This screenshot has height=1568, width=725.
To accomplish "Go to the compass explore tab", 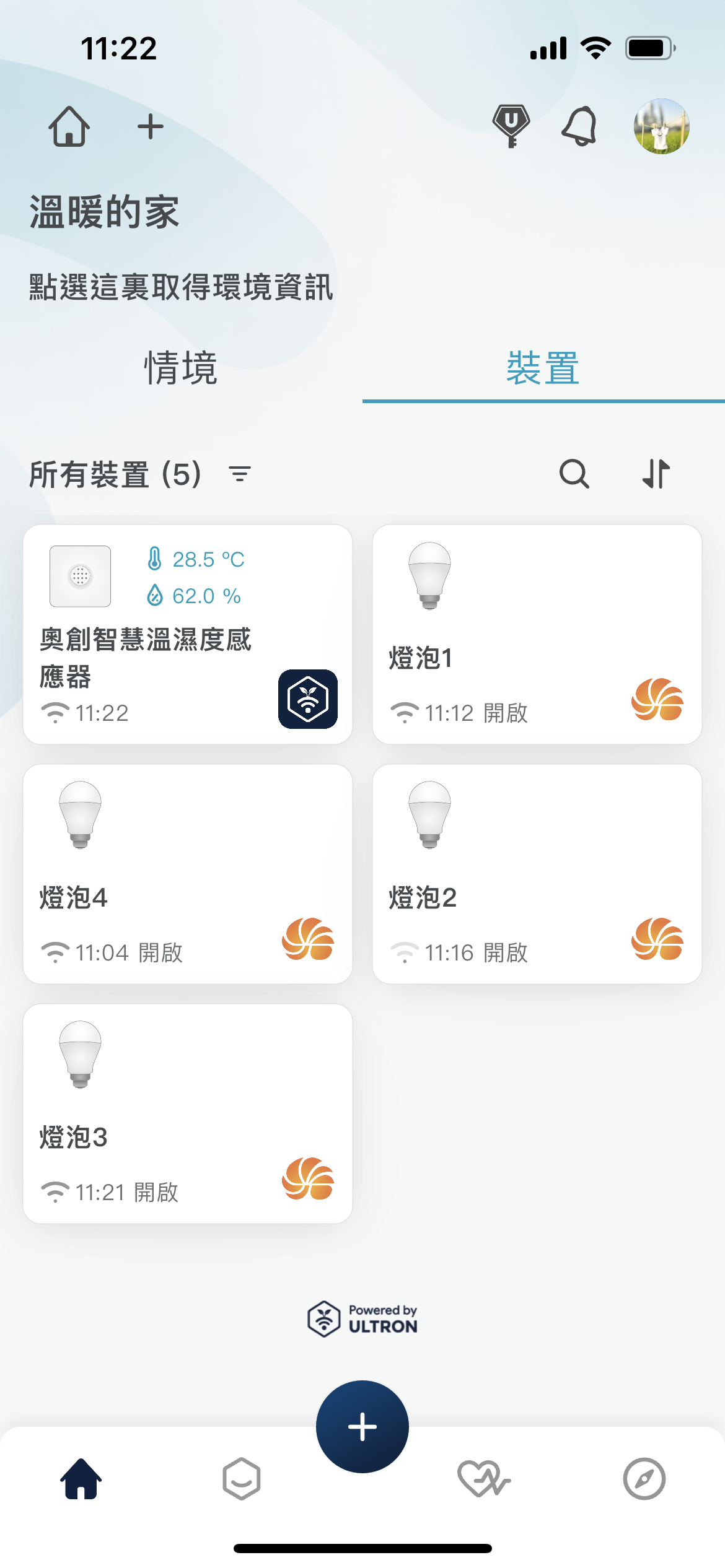I will [644, 1479].
